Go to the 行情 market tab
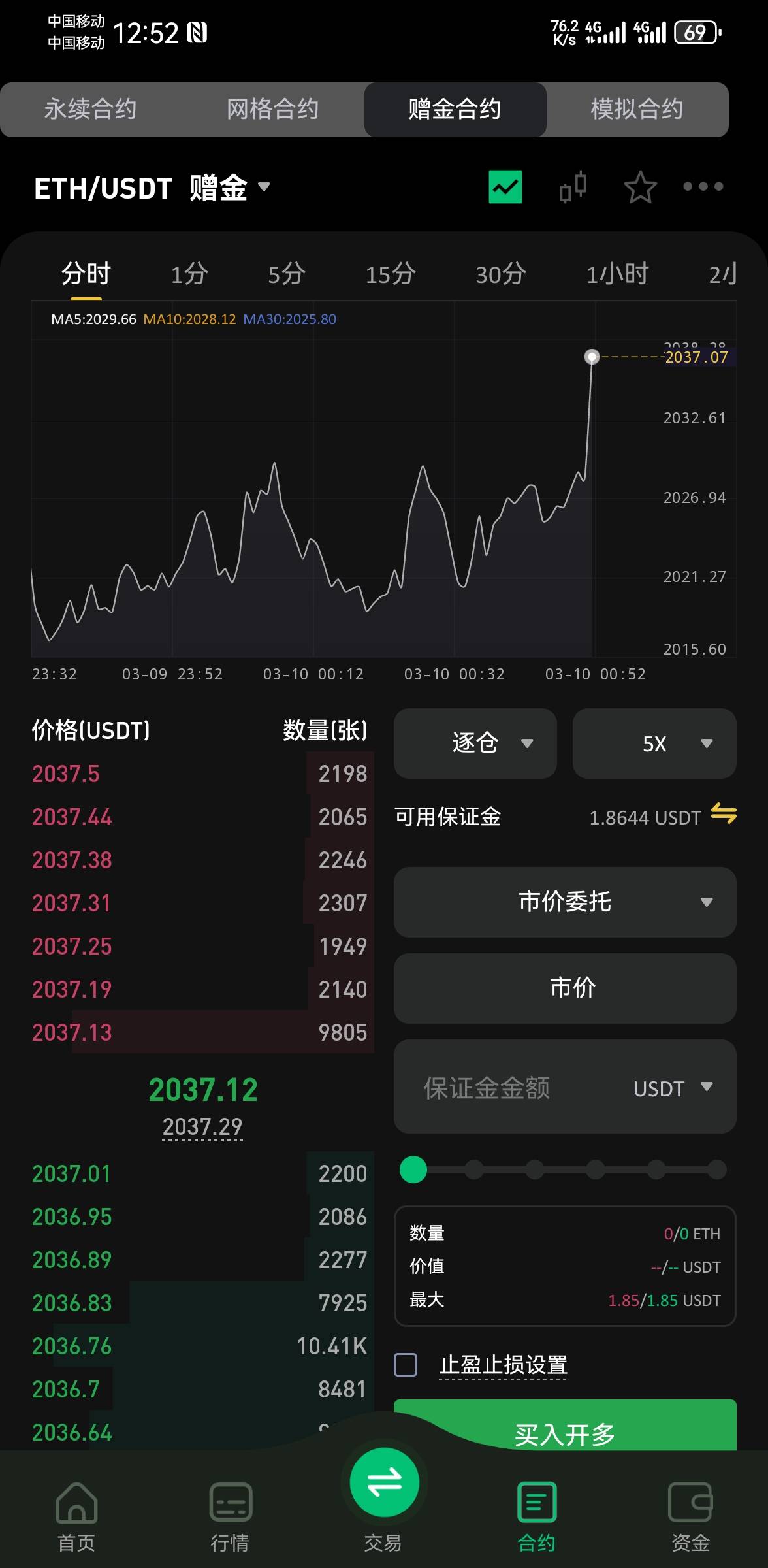The height and width of the screenshot is (1568, 768). [230, 1517]
